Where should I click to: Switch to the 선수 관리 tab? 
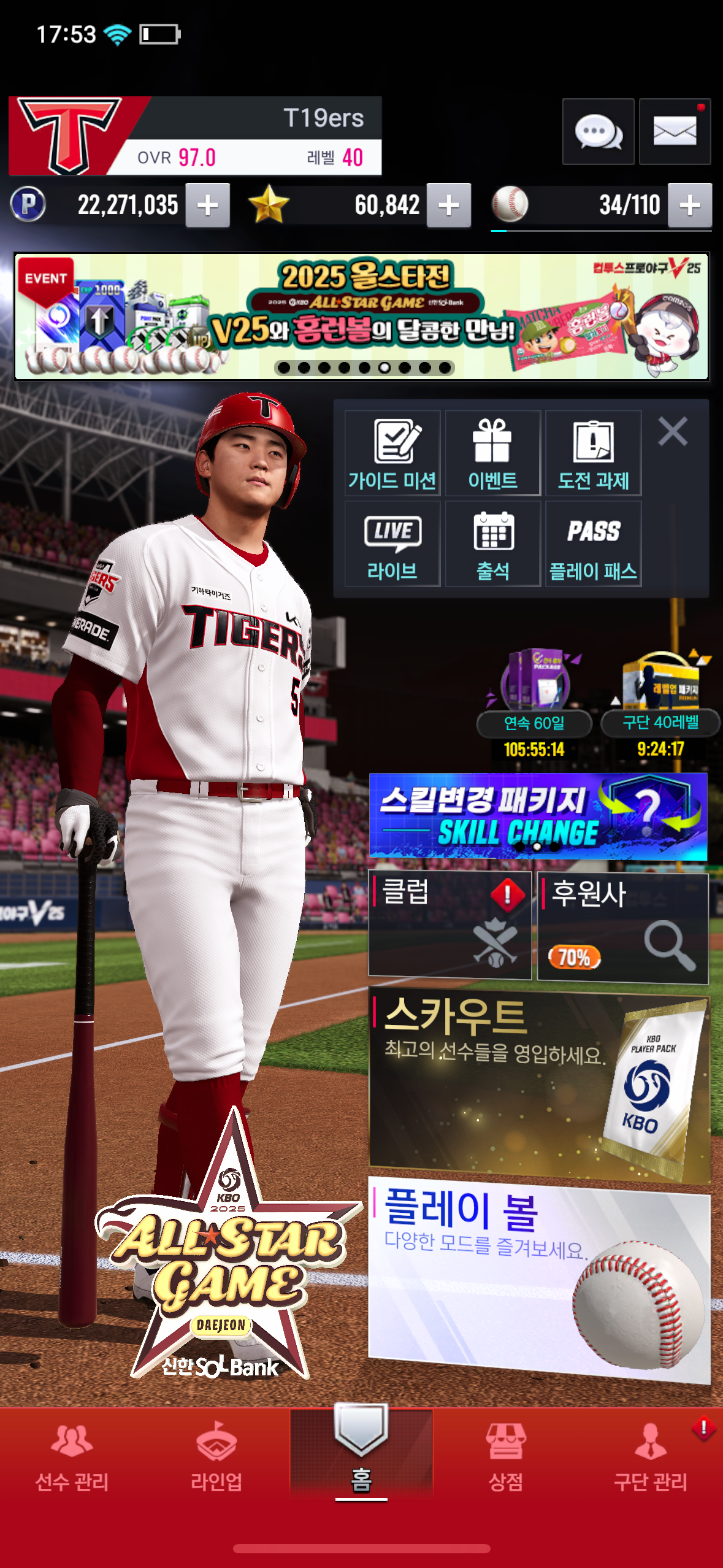(x=72, y=1458)
